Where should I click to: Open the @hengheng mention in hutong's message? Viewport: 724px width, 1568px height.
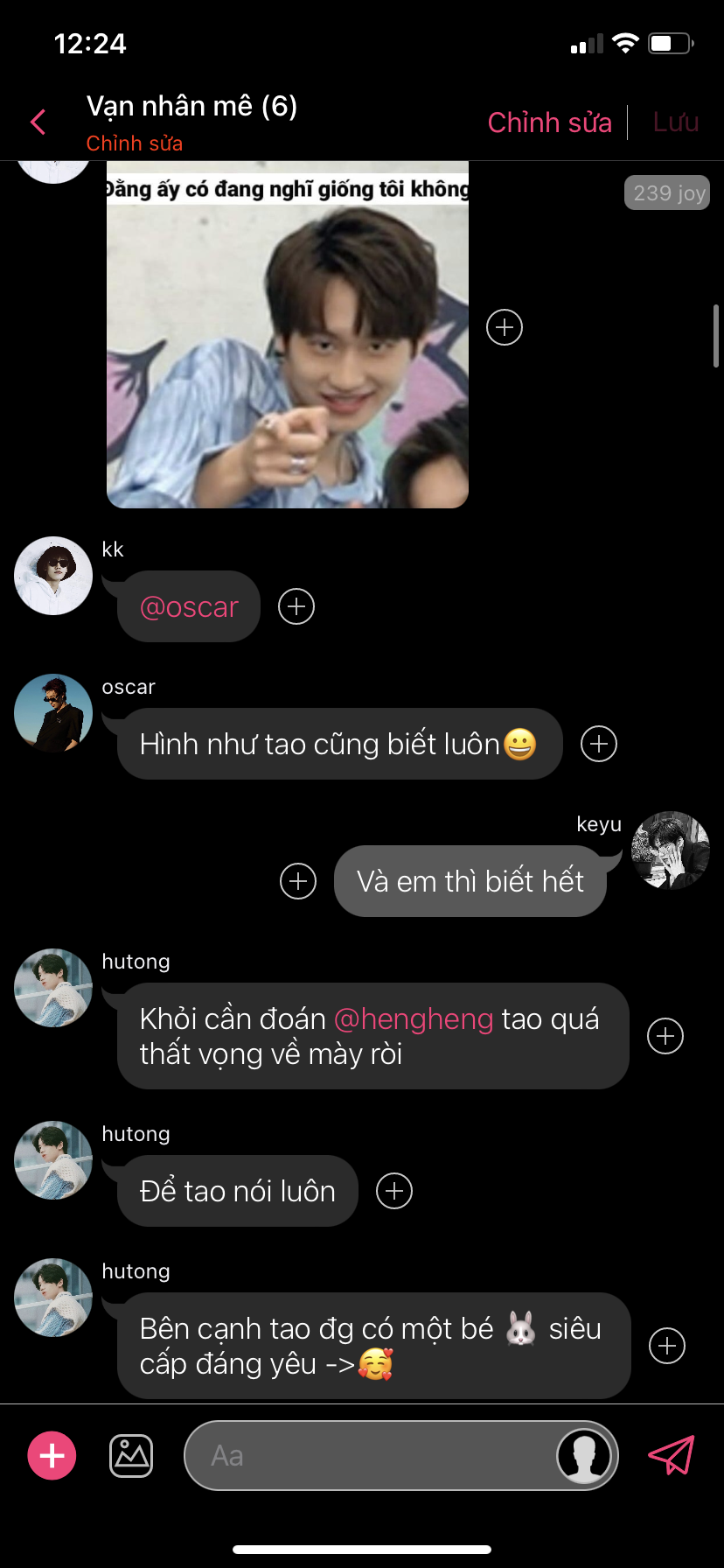(x=414, y=1019)
